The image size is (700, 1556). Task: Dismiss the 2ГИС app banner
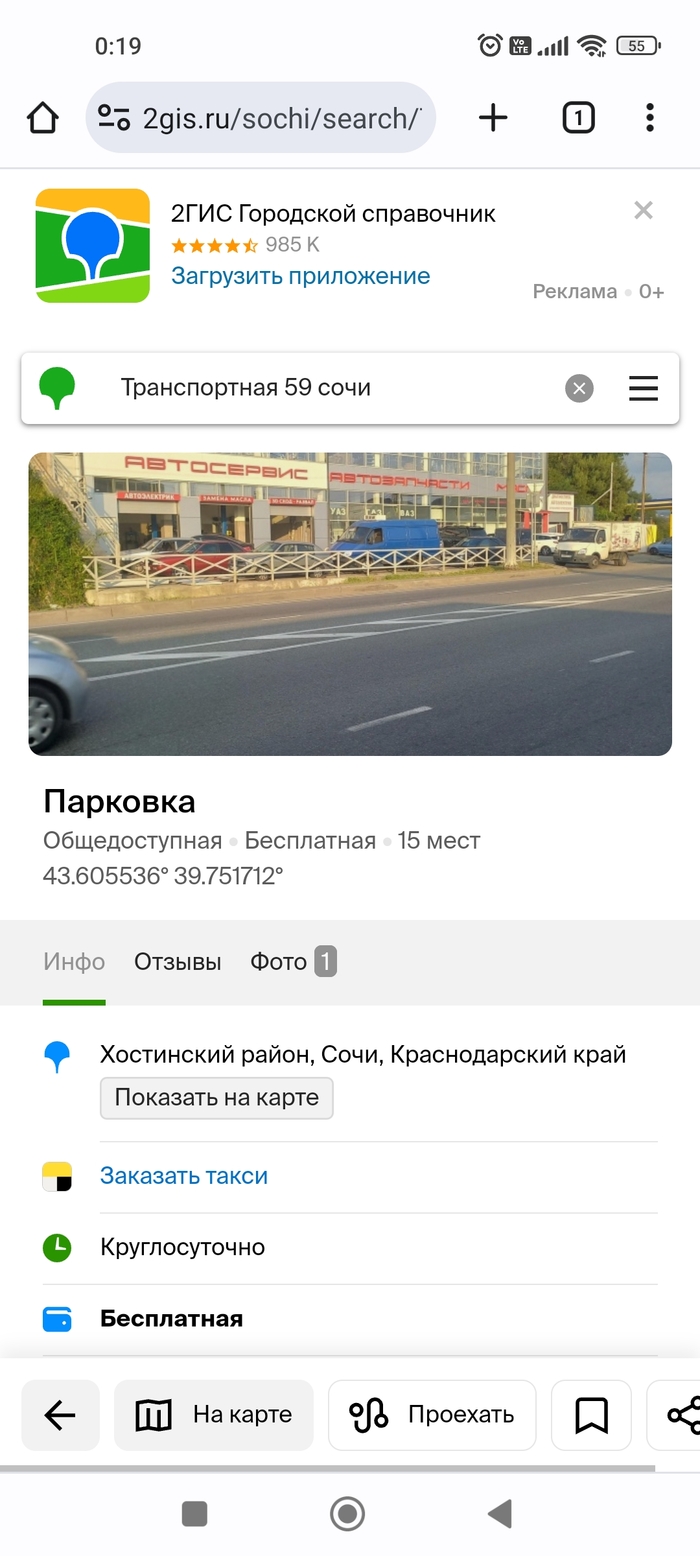click(643, 210)
